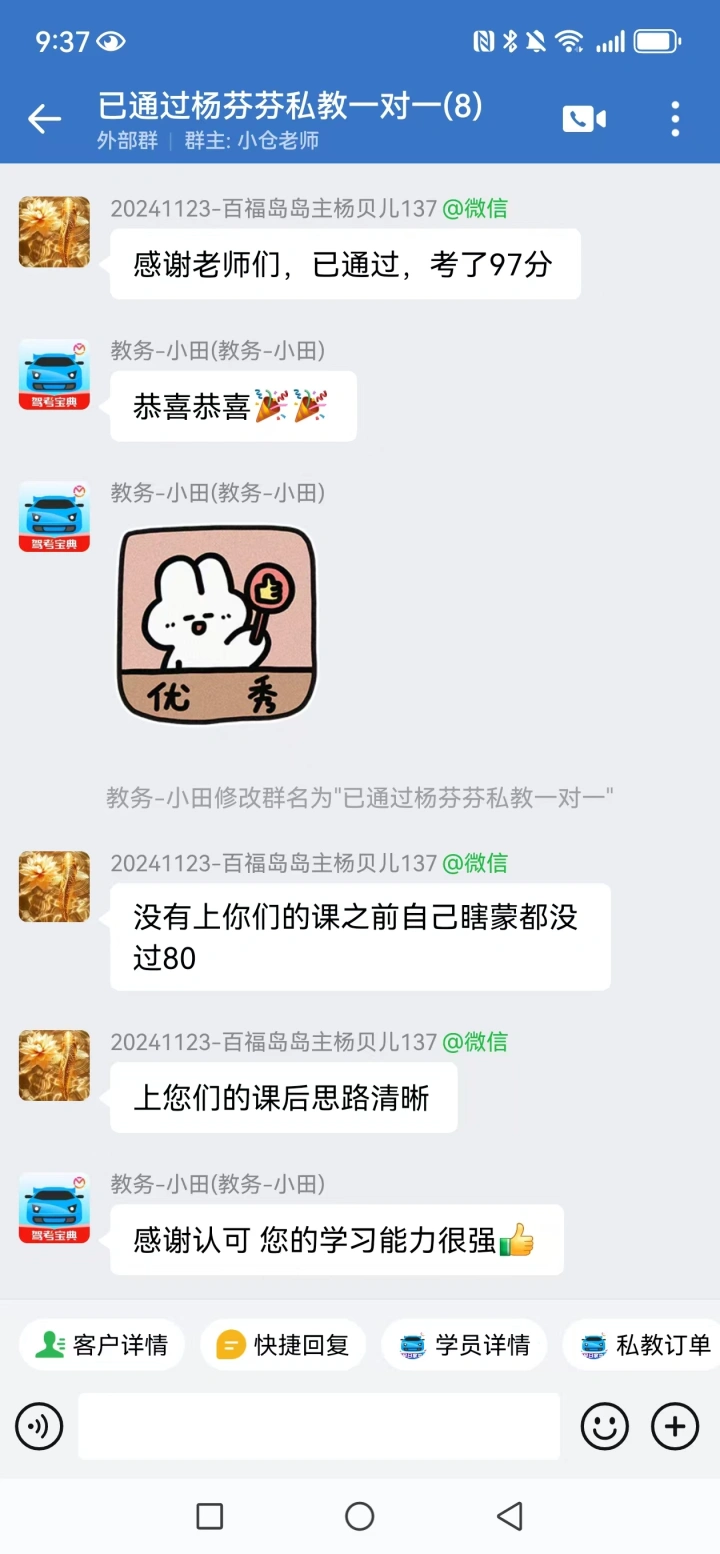Open the emoji picker
The height and width of the screenshot is (1554, 720).
[x=605, y=1426]
